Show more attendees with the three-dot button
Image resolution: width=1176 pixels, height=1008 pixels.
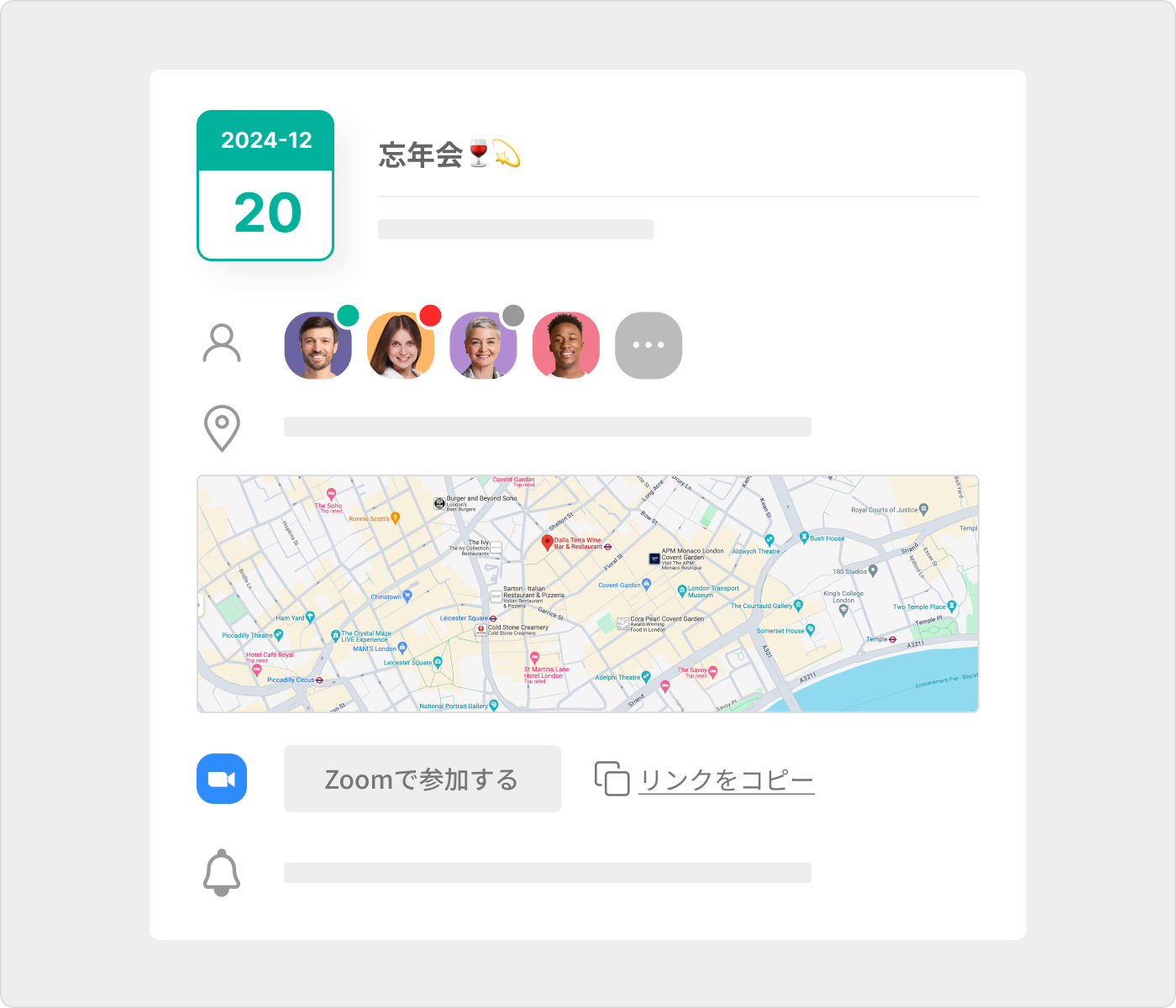[648, 345]
